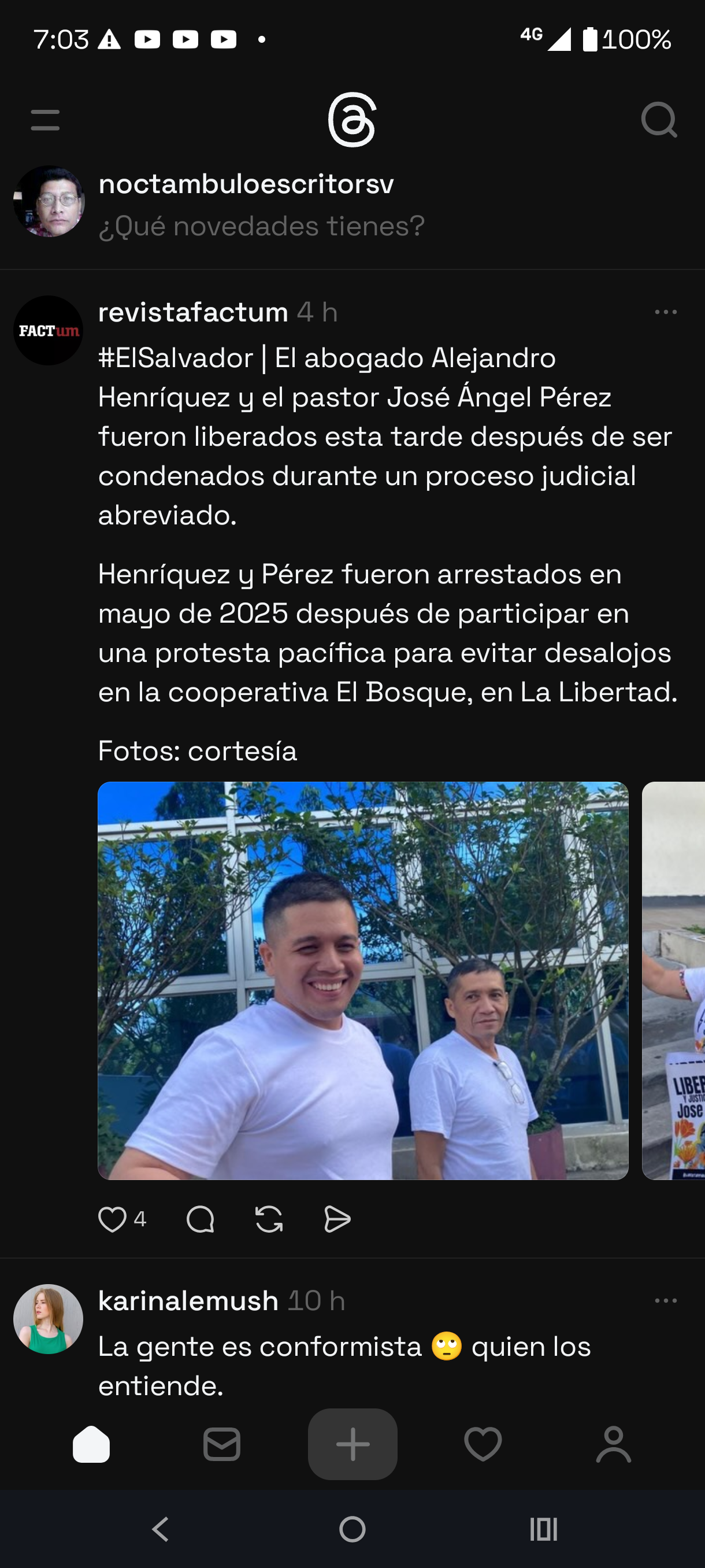Viewport: 705px width, 1568px height.
Task: Open more options on karinalemush's post
Action: pyautogui.click(x=666, y=1301)
